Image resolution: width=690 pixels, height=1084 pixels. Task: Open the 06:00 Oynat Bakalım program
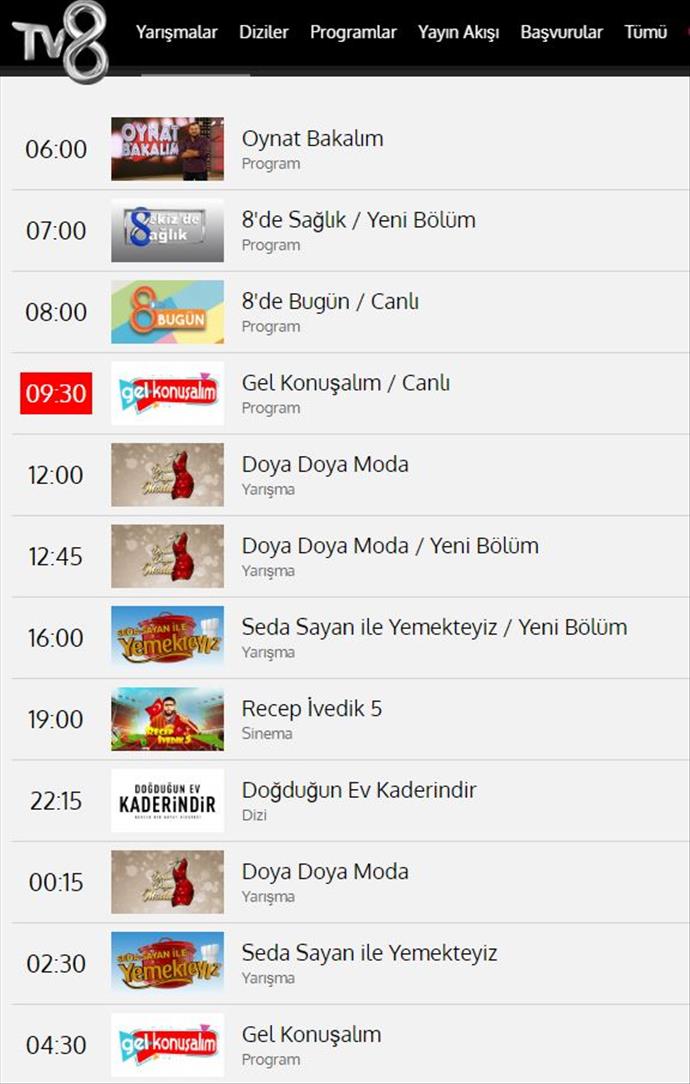(312, 139)
